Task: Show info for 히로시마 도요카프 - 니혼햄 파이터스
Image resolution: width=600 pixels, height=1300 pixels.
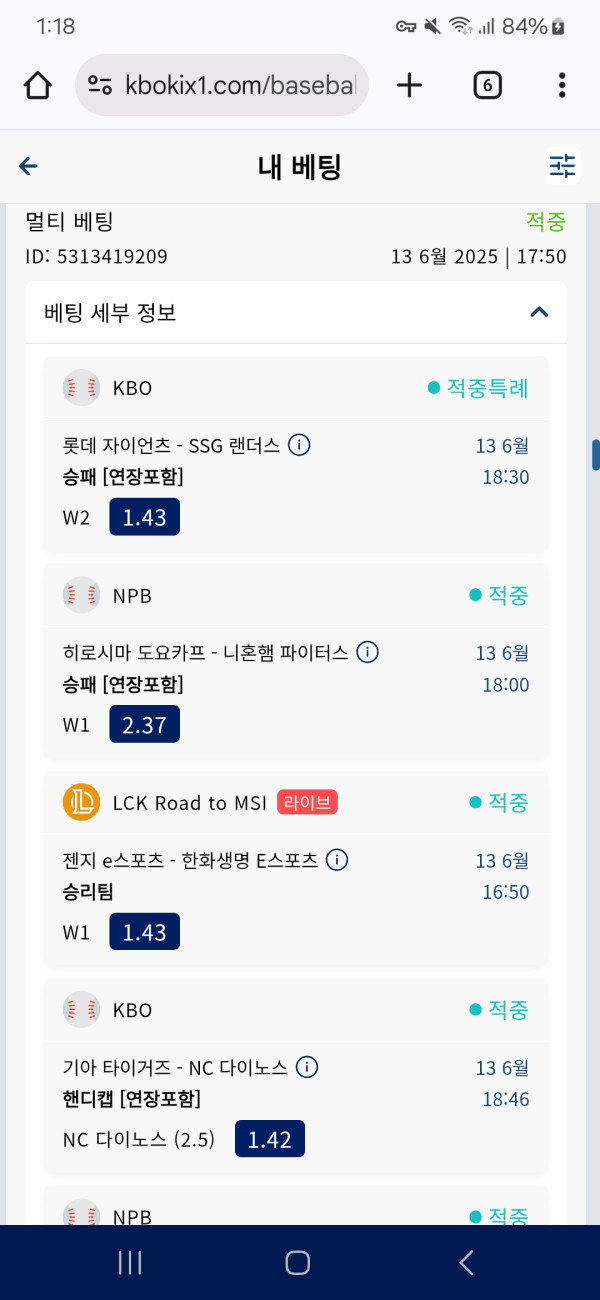Action: [367, 653]
